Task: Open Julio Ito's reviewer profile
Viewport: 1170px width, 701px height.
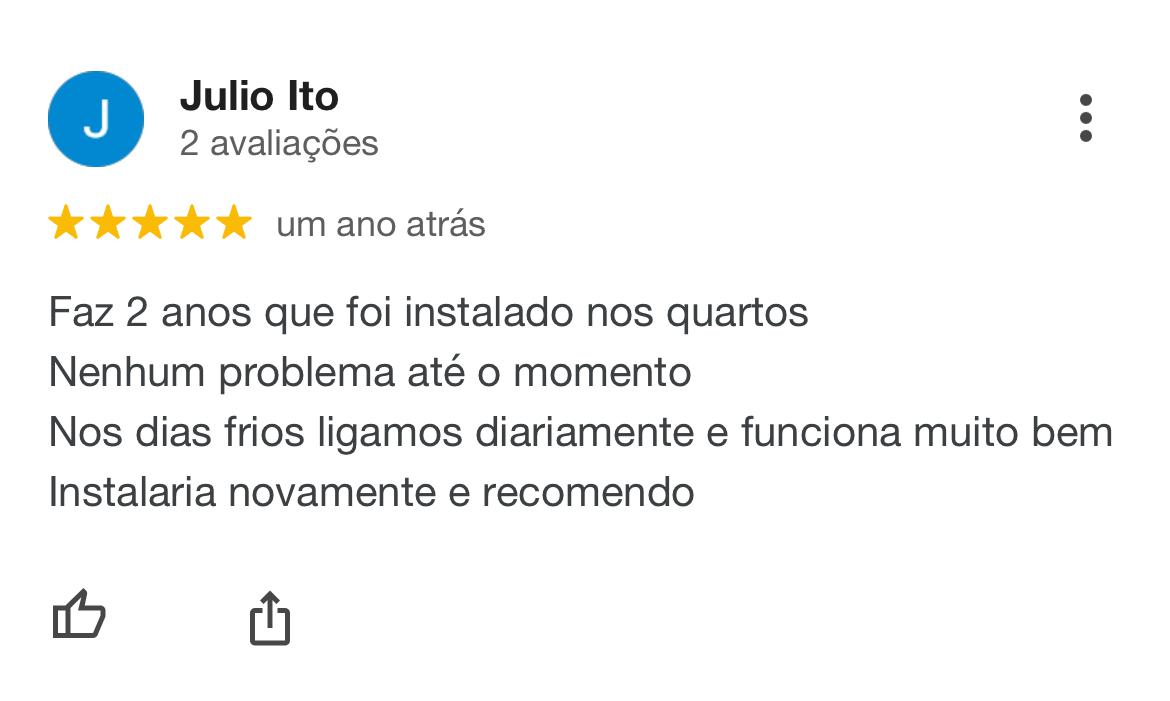Action: (259, 97)
